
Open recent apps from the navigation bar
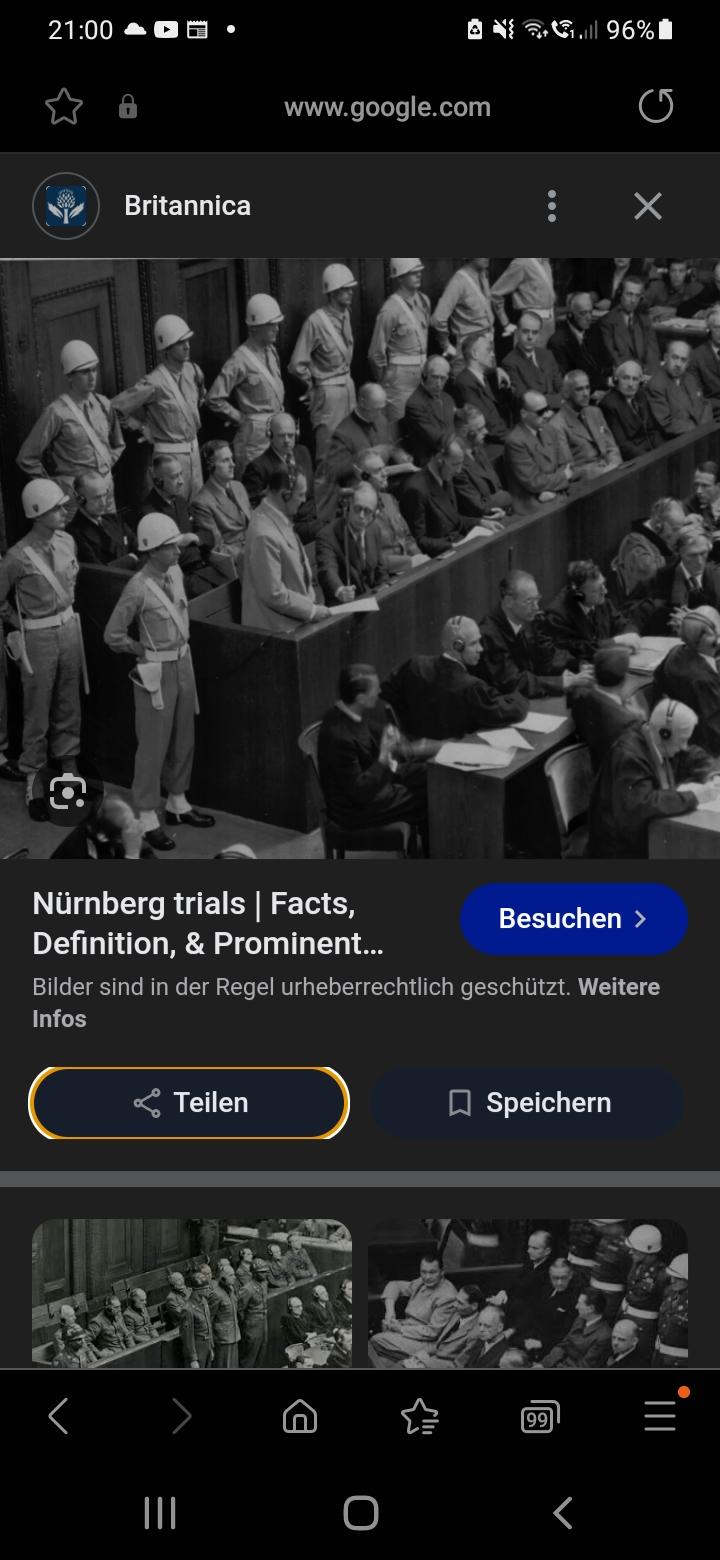tap(160, 1513)
